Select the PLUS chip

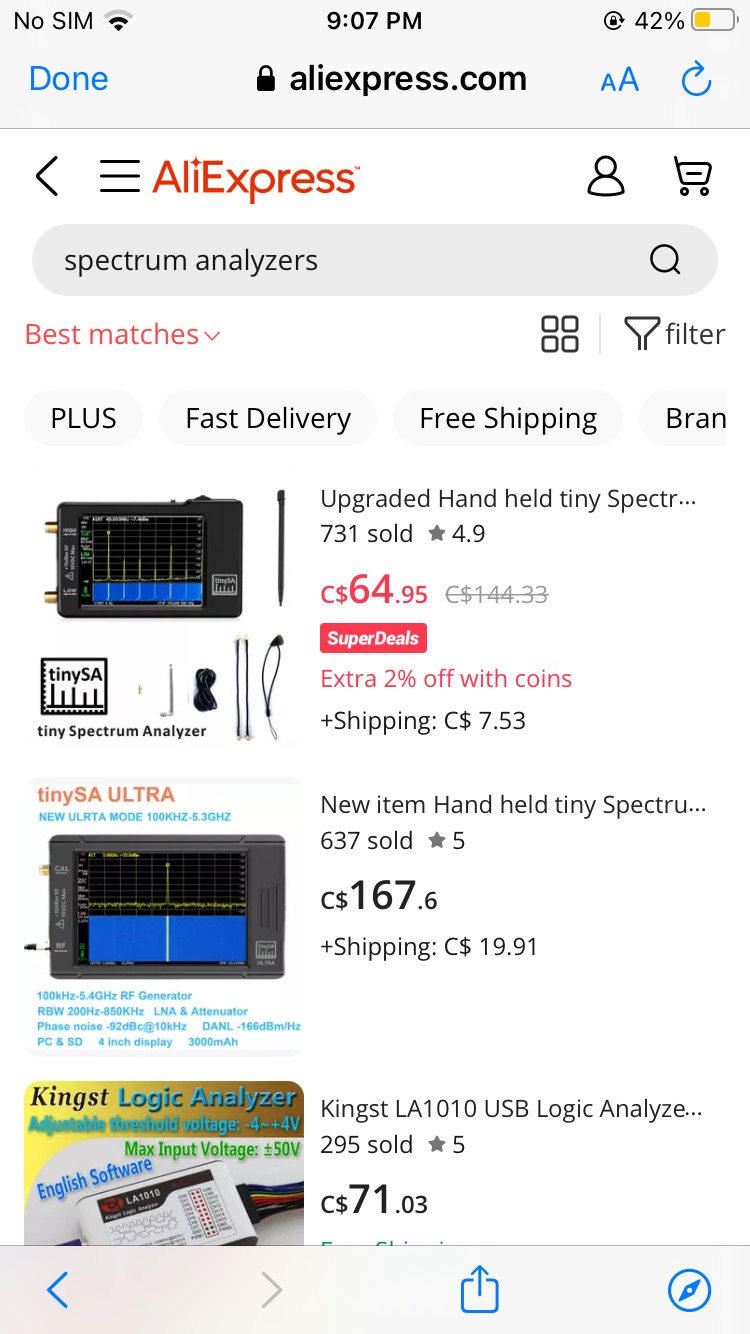[84, 418]
